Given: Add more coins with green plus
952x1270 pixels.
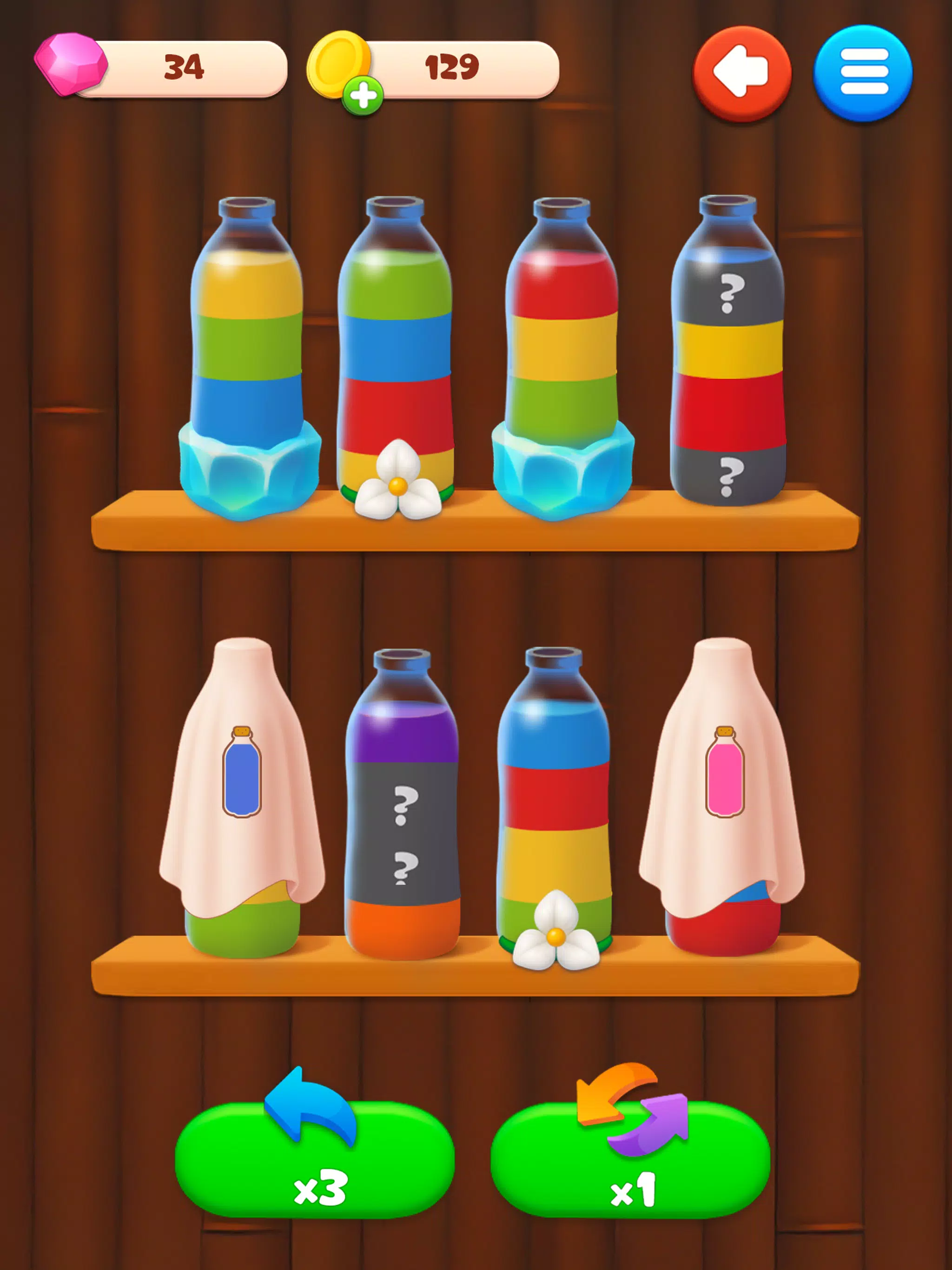Looking at the screenshot, I should click(362, 95).
